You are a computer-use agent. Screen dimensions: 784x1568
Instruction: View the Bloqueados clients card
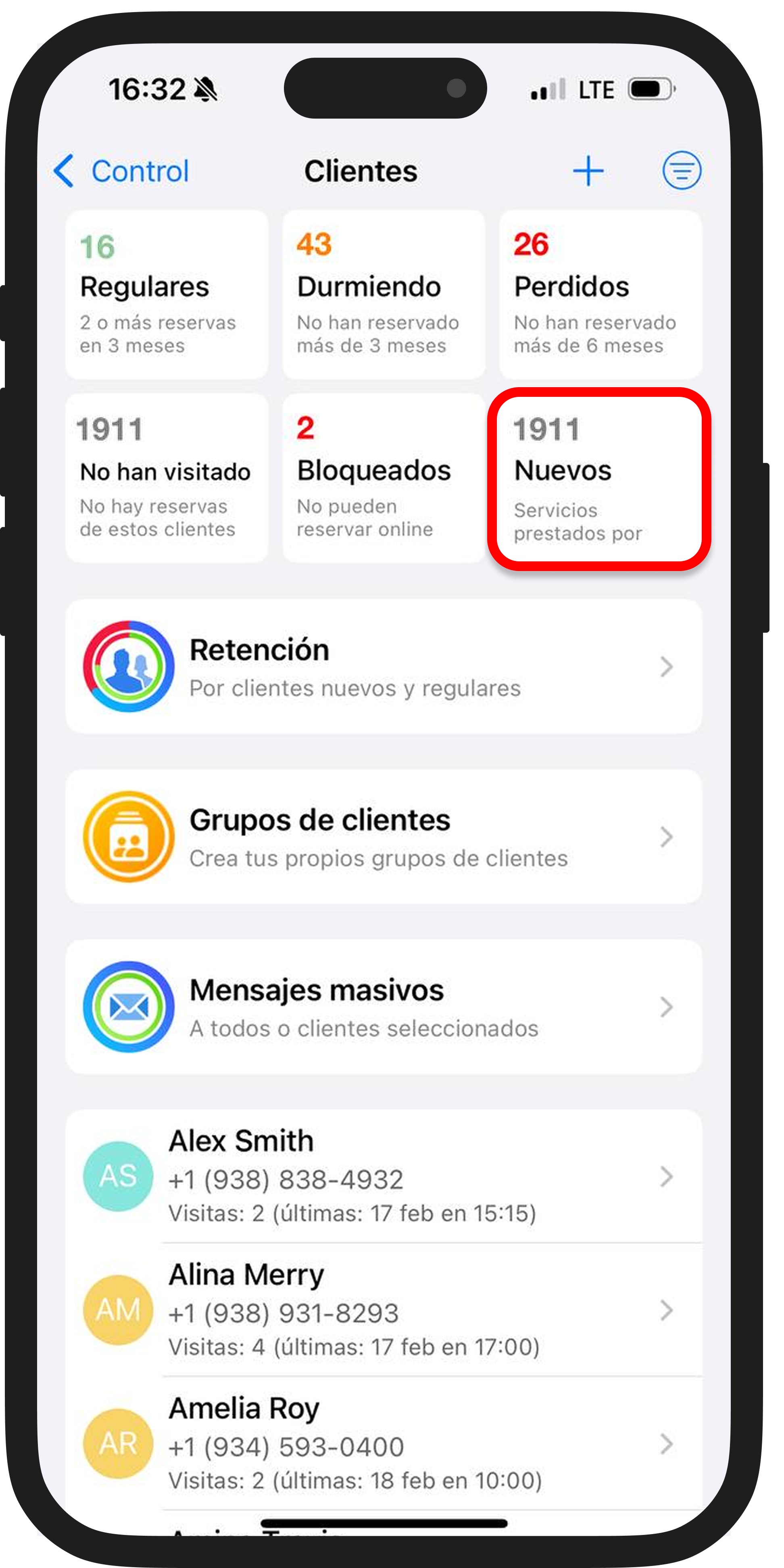(384, 478)
